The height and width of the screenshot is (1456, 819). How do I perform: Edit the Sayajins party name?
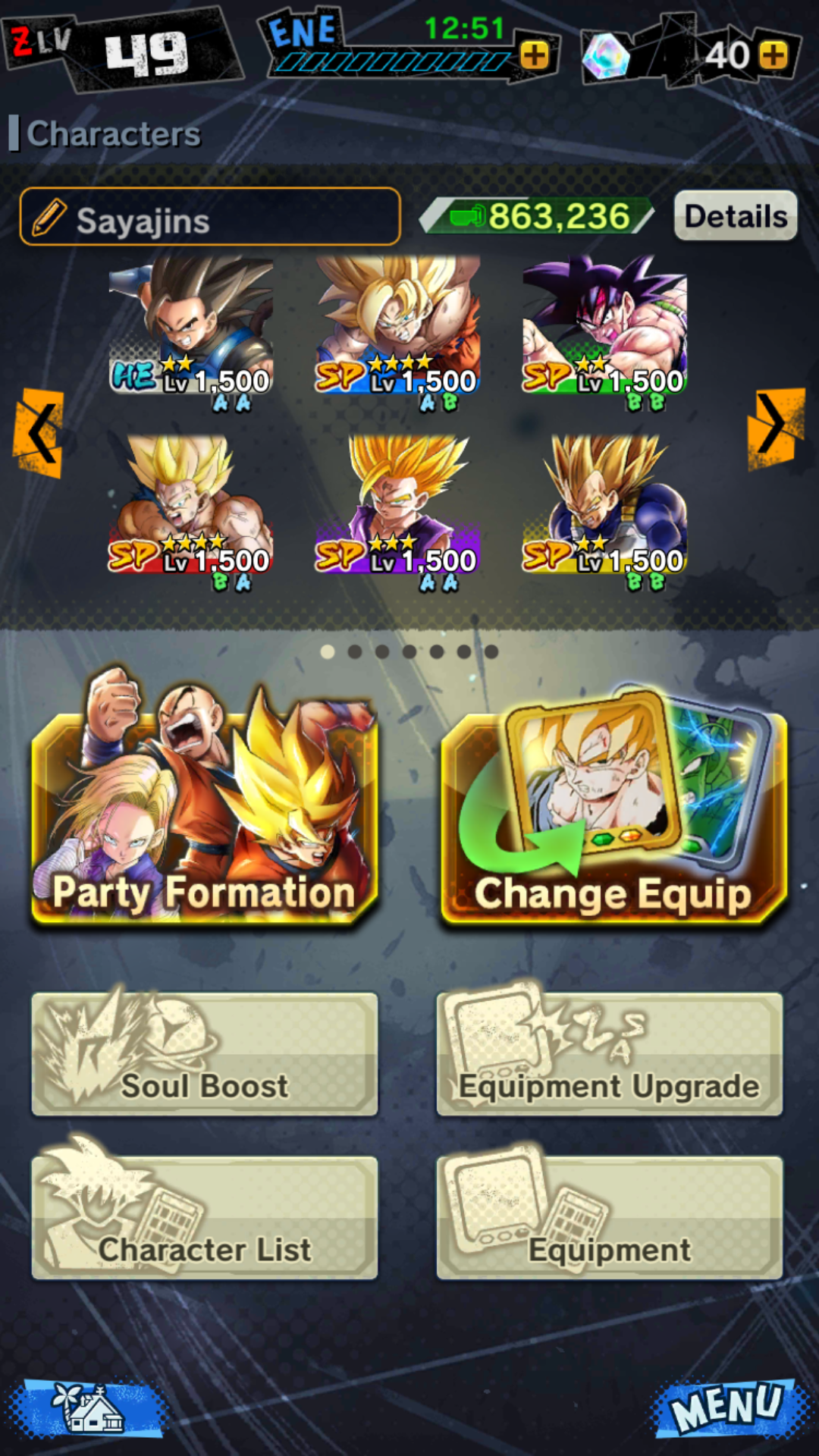point(210,218)
